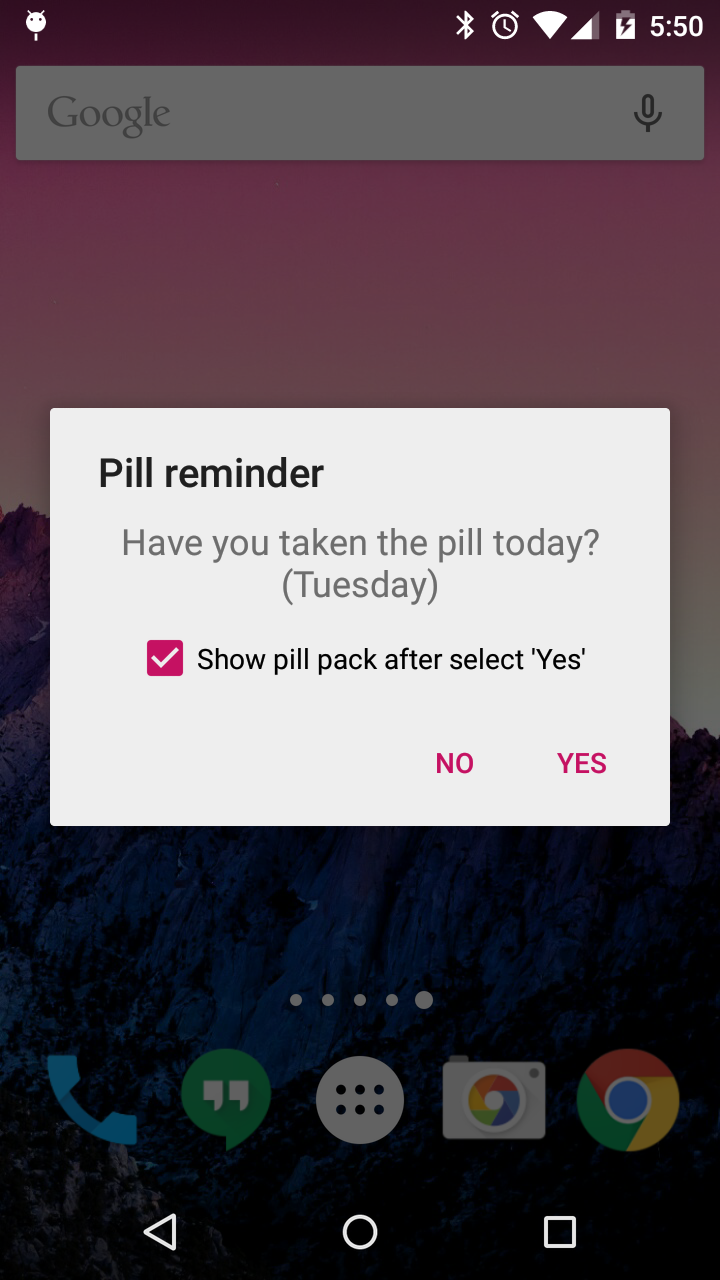
Task: Tap the battery icon in the status bar
Action: click(626, 26)
